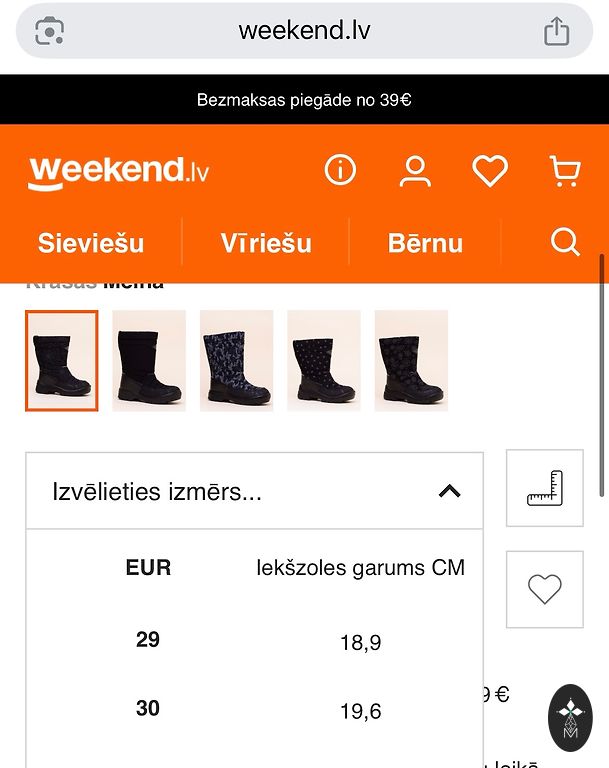Image resolution: width=609 pixels, height=768 pixels.
Task: Choose size 30 from the list
Action: [x=254, y=710]
